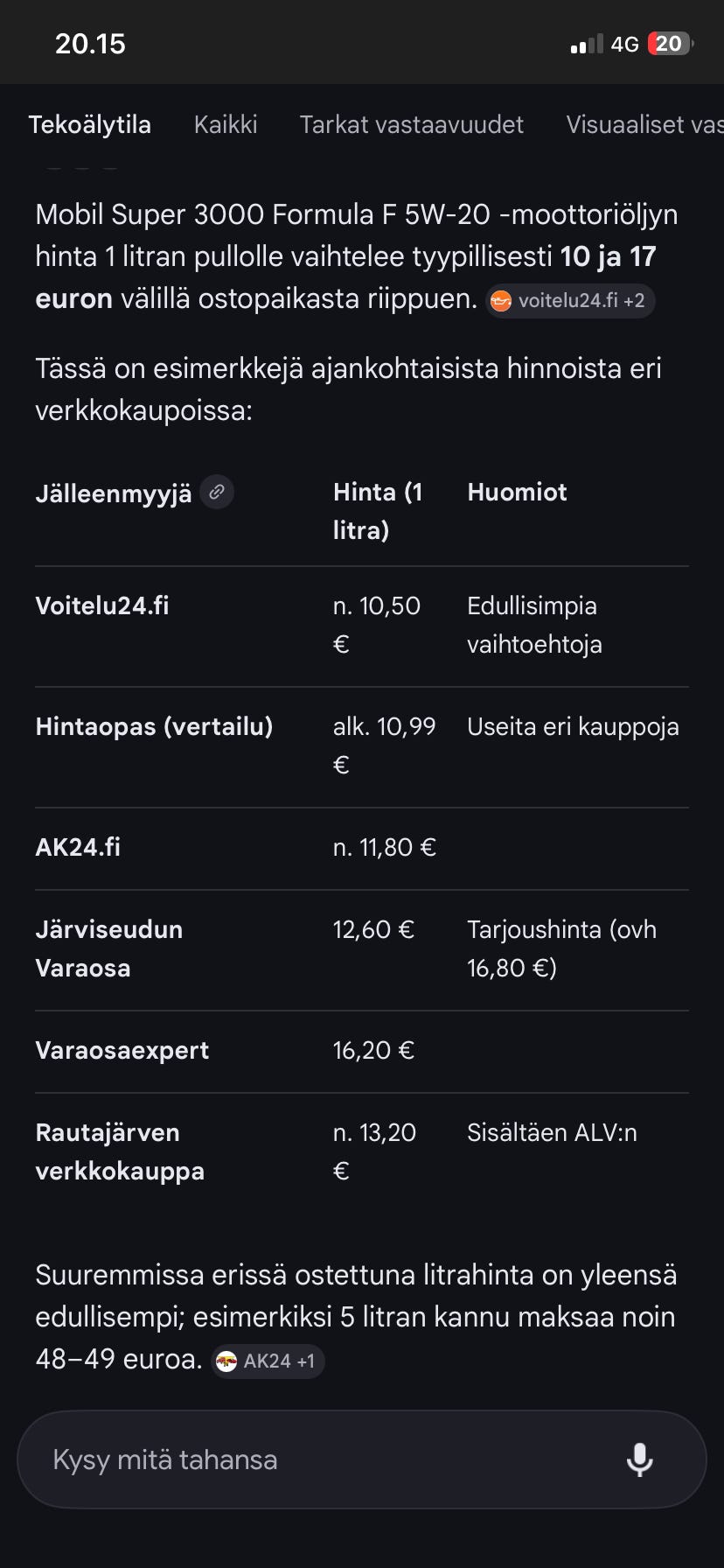Screen dimensions: 724x1568
Task: Tap the voitelu24.fi favicon in the citation chip
Action: 498,301
